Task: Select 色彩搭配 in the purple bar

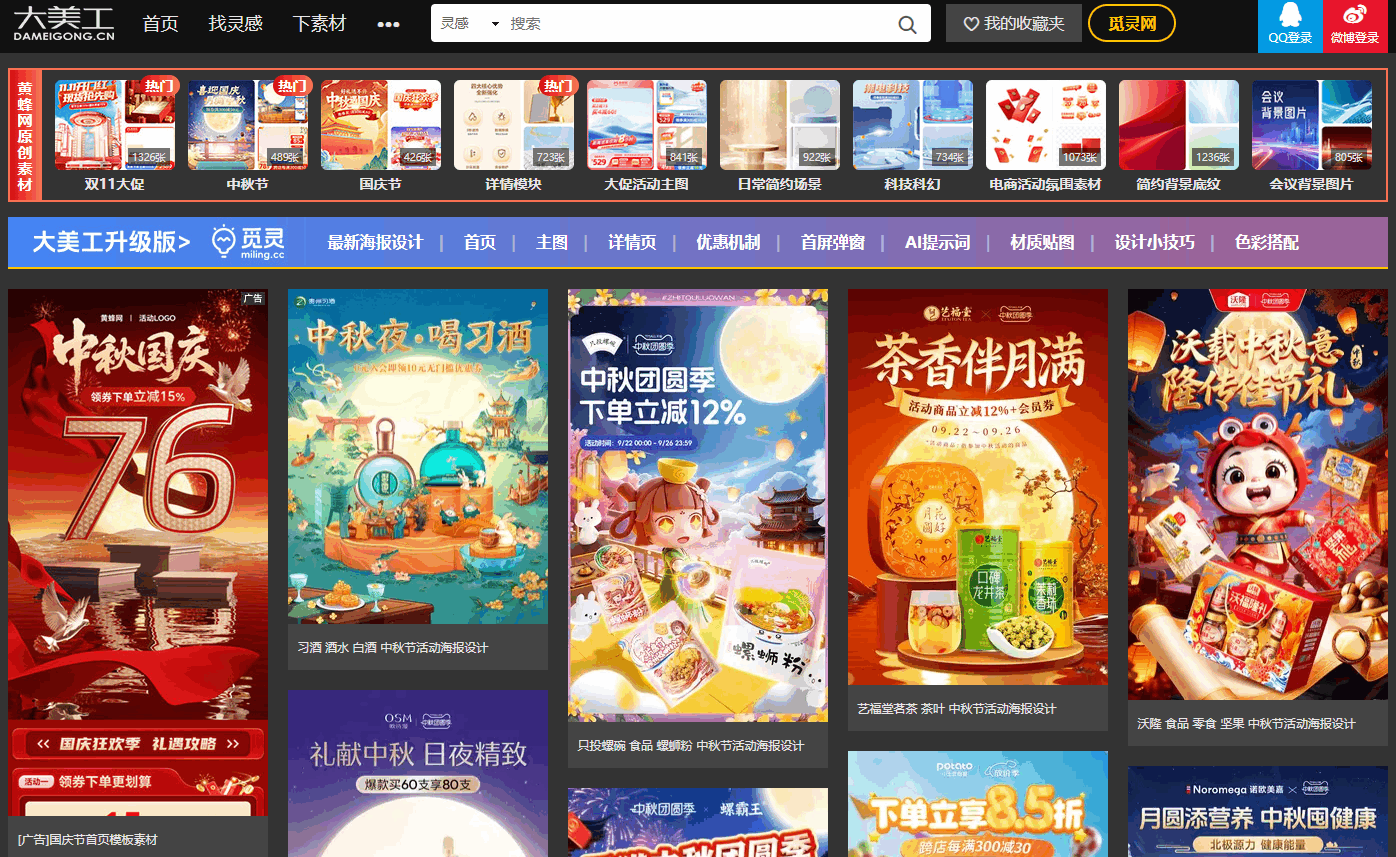Action: (1266, 243)
